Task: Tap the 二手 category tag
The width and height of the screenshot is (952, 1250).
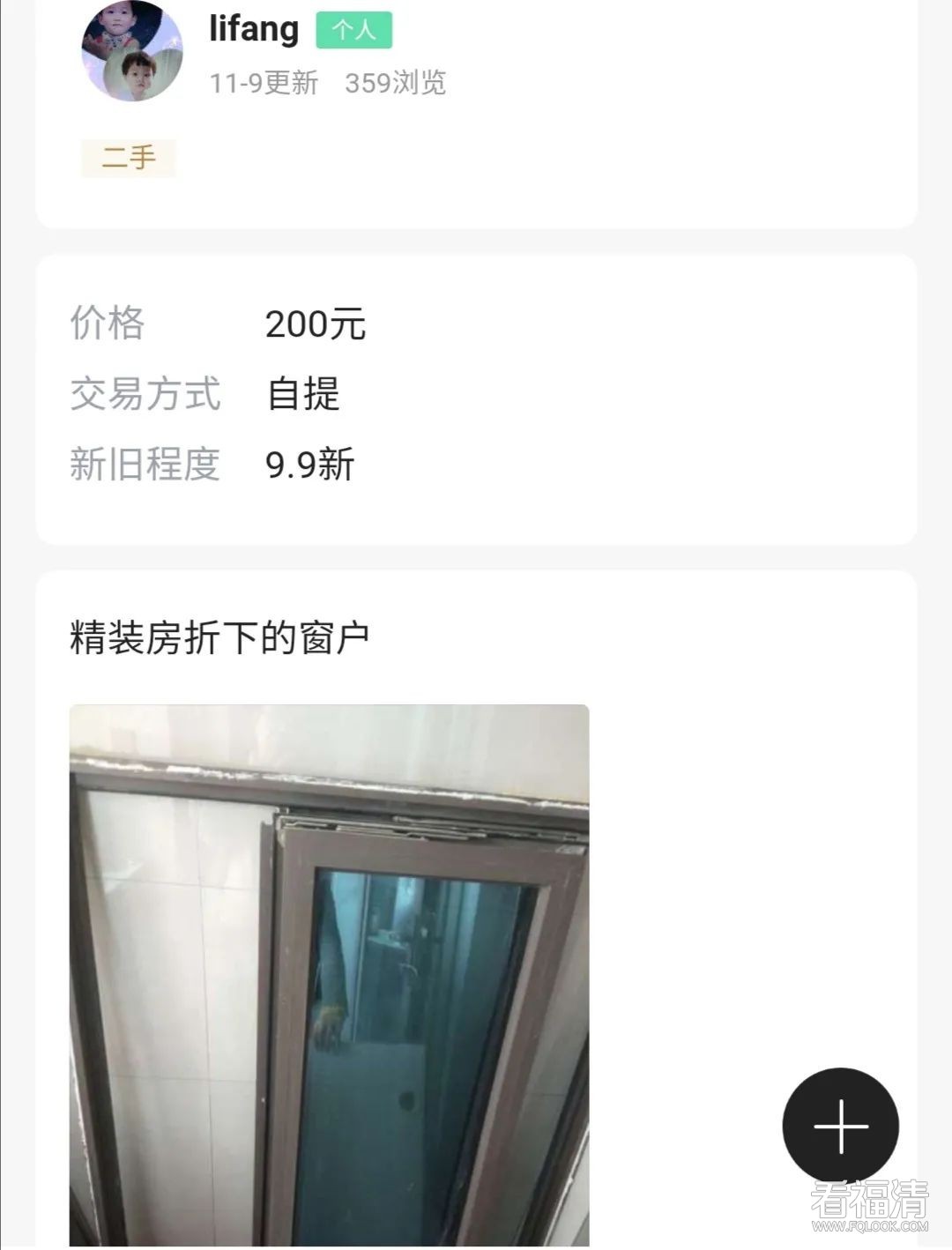Action: pyautogui.click(x=129, y=159)
